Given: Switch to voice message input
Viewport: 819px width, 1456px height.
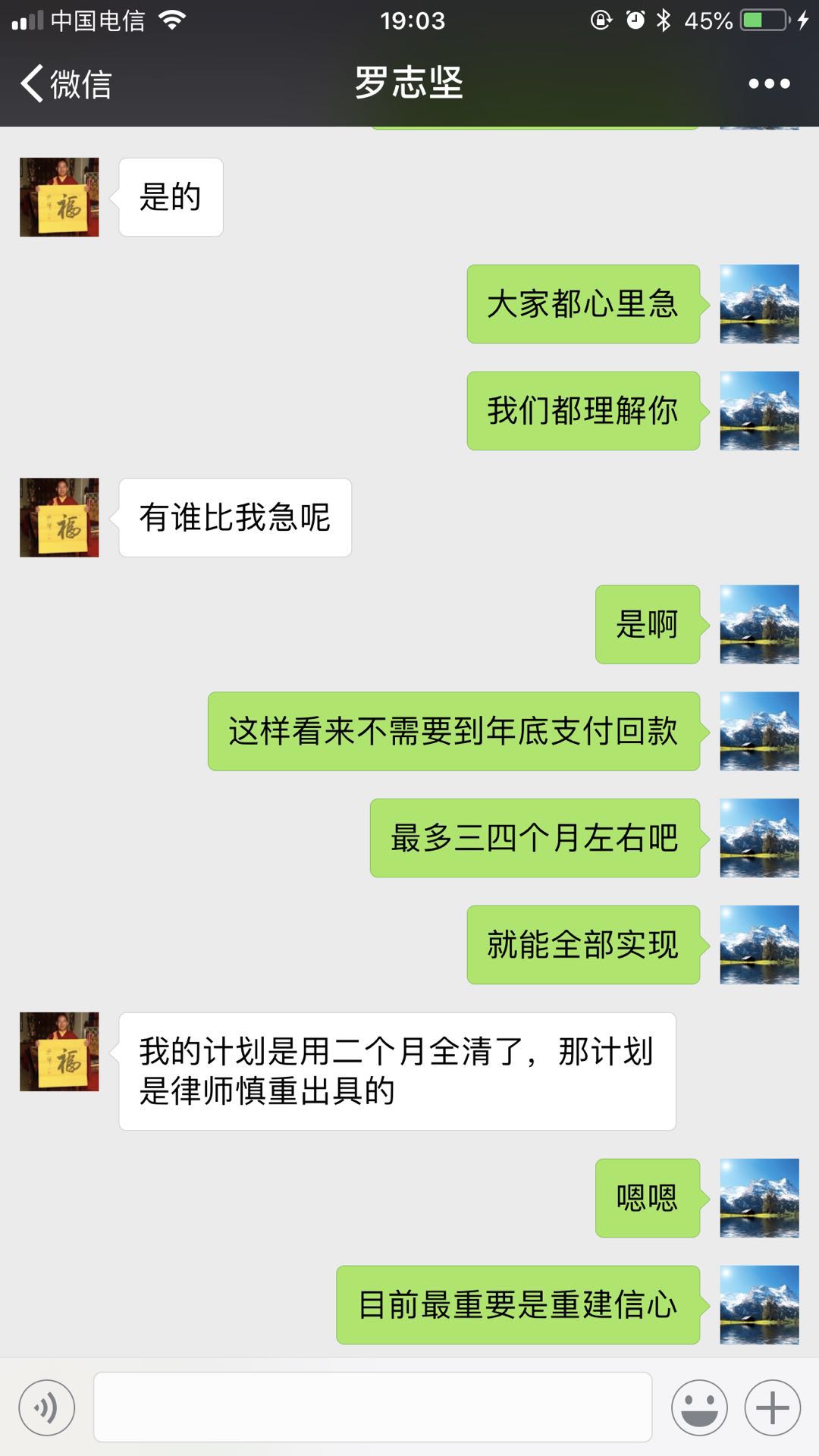Looking at the screenshot, I should (47, 1407).
